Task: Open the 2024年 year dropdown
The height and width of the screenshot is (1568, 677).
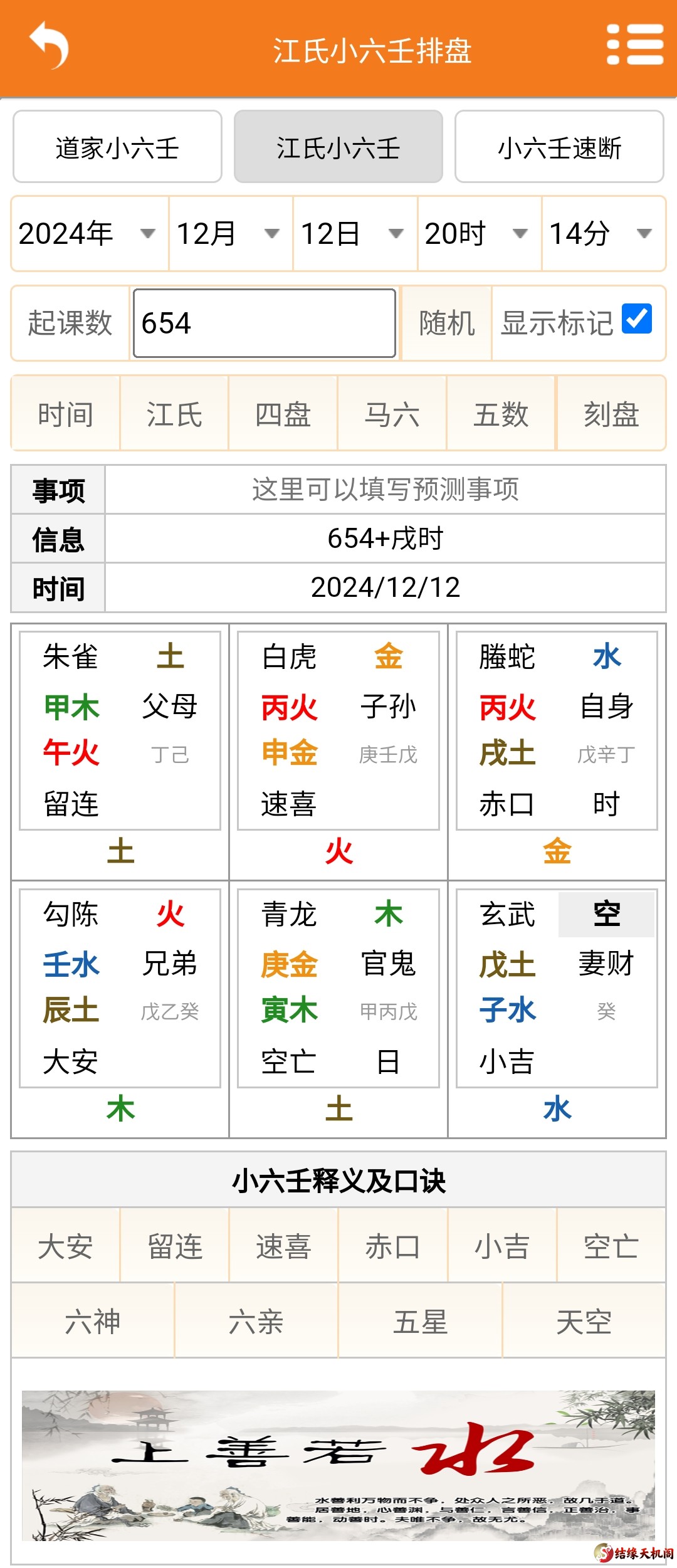Action: (89, 234)
